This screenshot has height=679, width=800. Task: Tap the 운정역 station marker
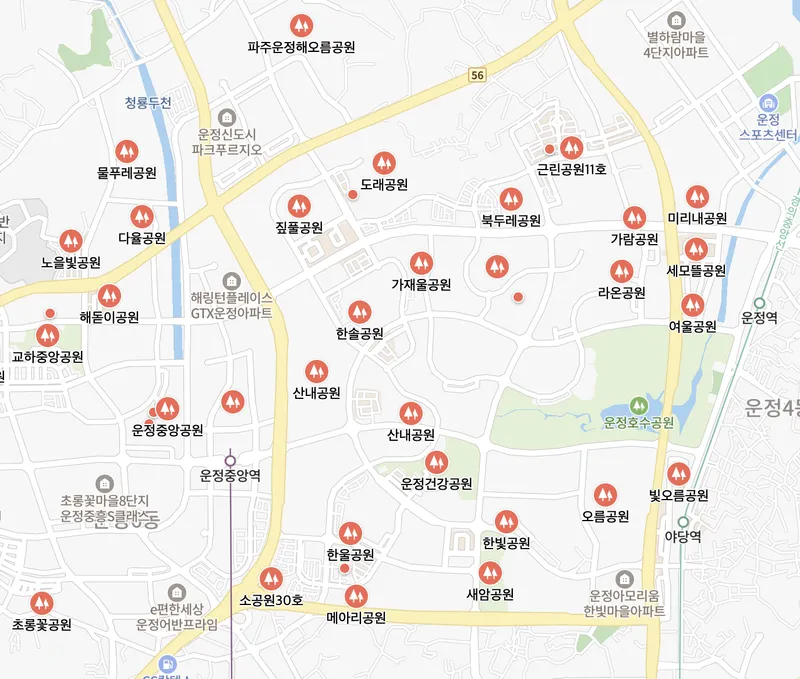point(759,302)
